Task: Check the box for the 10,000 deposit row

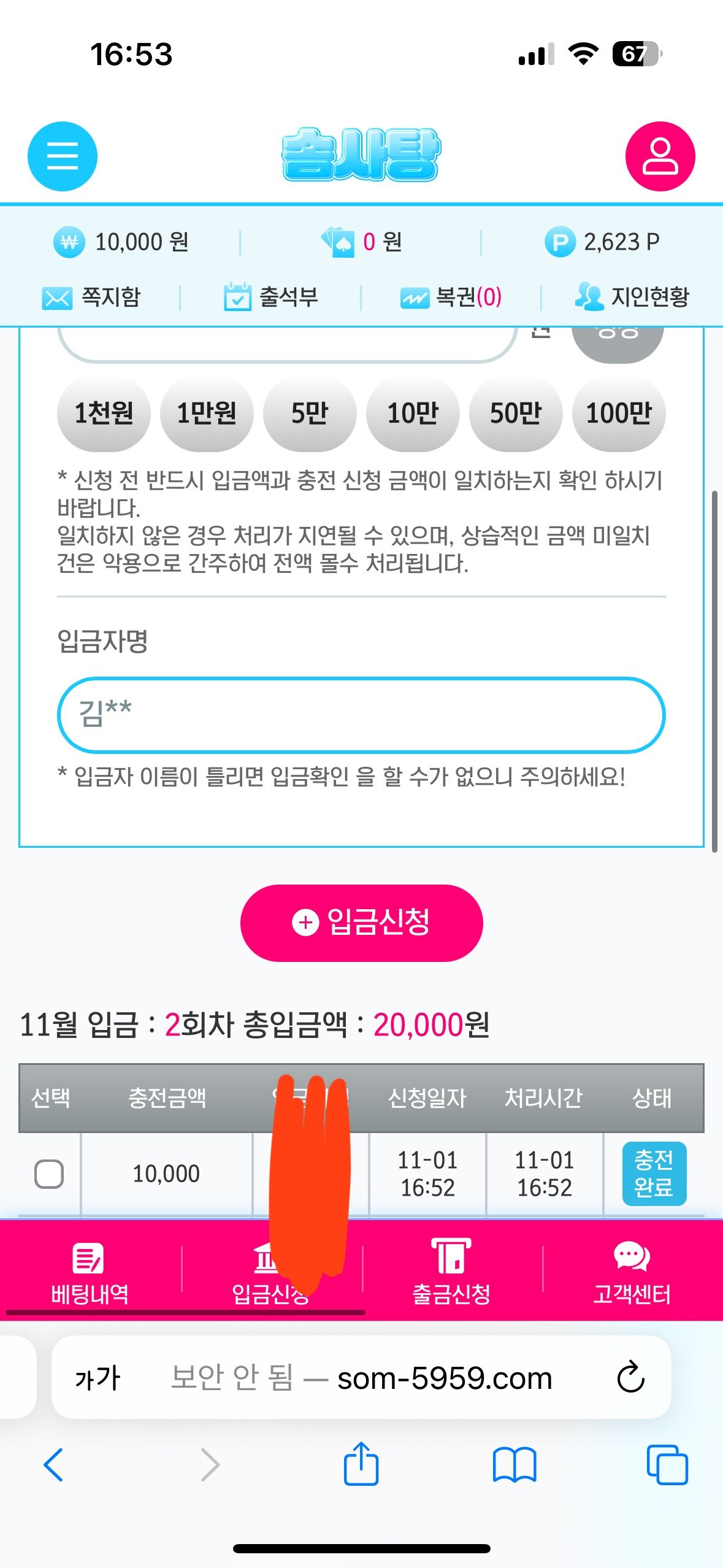Action: point(49,1174)
